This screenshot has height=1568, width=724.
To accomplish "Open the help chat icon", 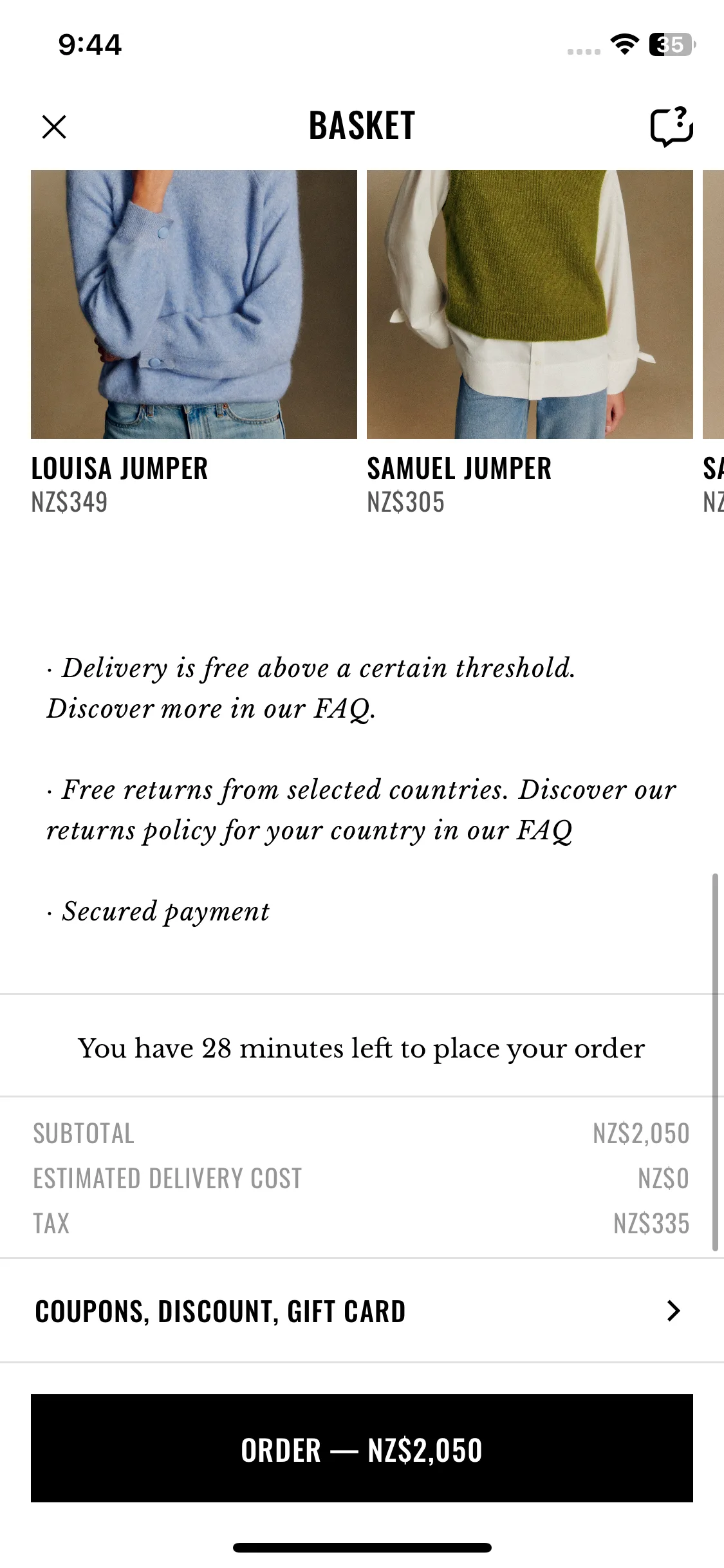I will (671, 127).
